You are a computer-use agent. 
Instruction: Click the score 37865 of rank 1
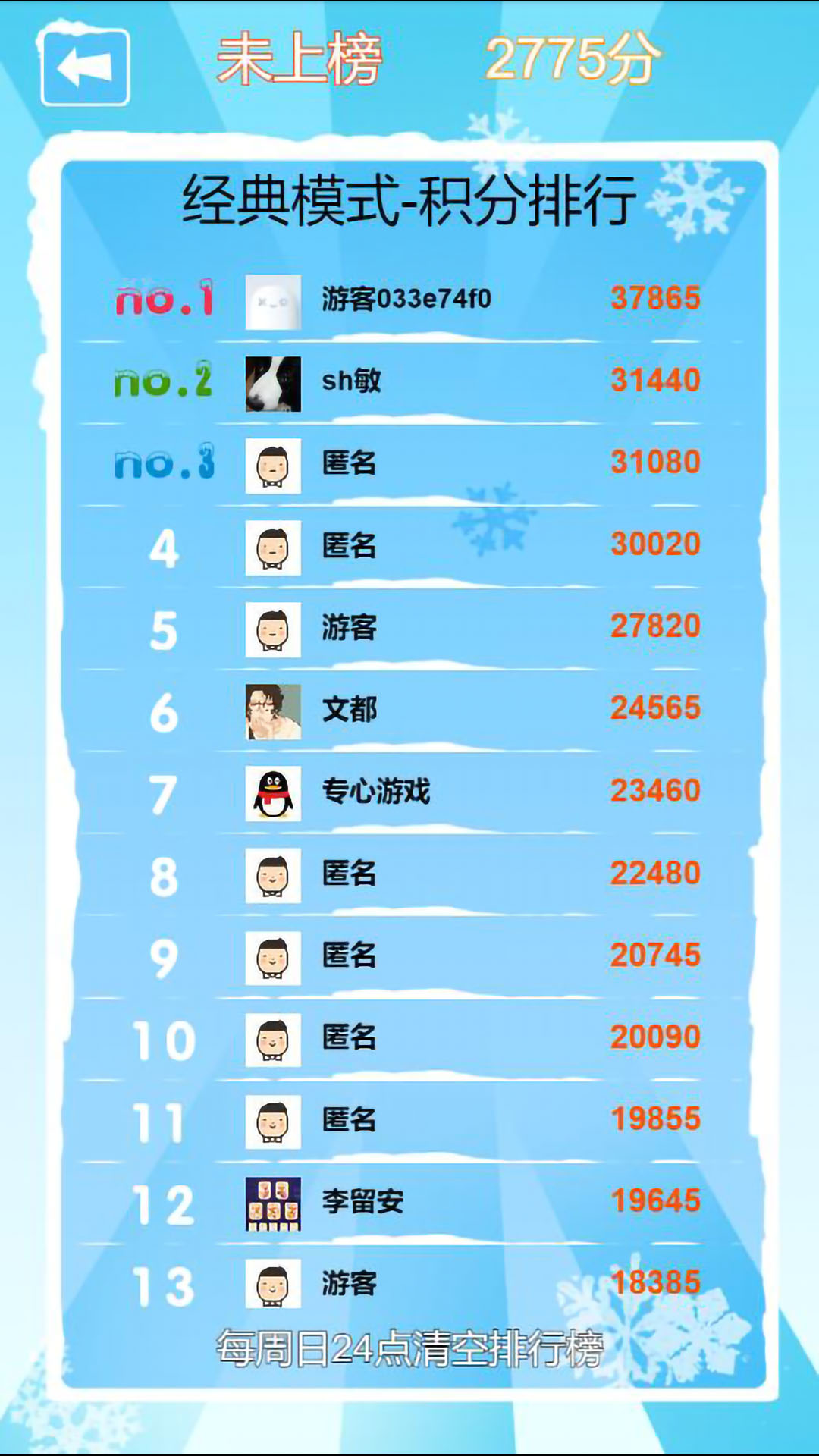pyautogui.click(x=657, y=299)
